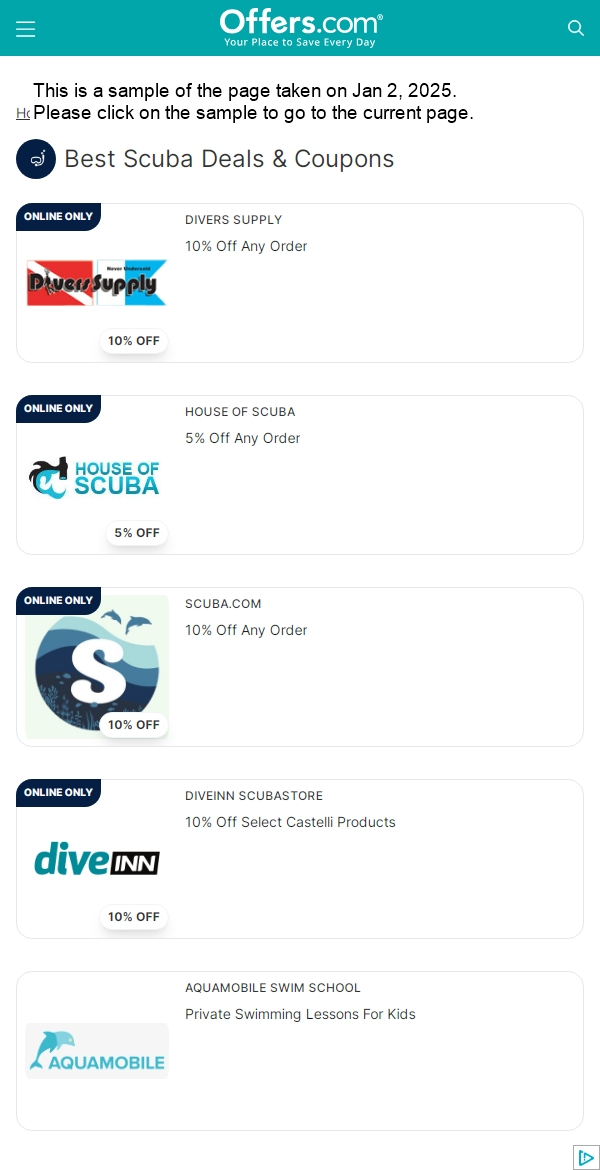Tap the Home breadcrumb link
Screen dimensions: 600x1170
(22, 113)
